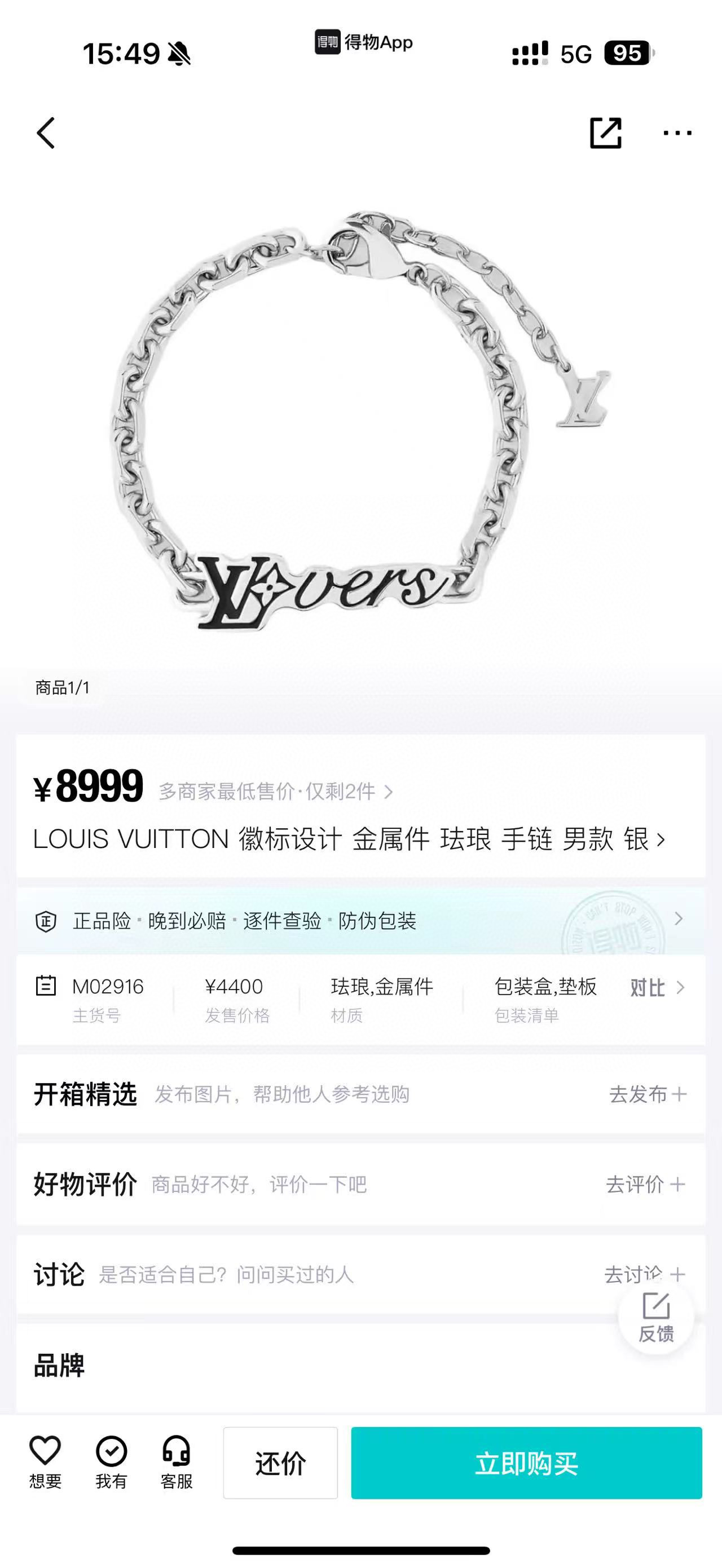Return to 得物App via status bar pill
Viewport: 722px width, 1568px height.
[363, 43]
